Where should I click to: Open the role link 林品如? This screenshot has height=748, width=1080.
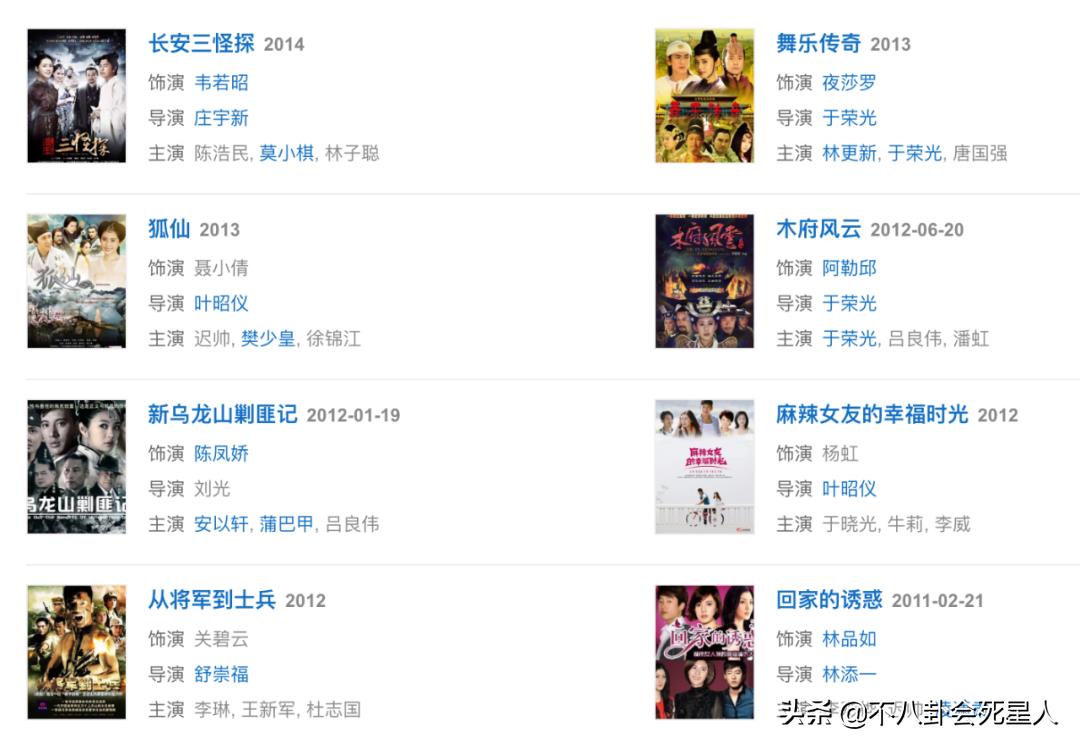coord(849,638)
